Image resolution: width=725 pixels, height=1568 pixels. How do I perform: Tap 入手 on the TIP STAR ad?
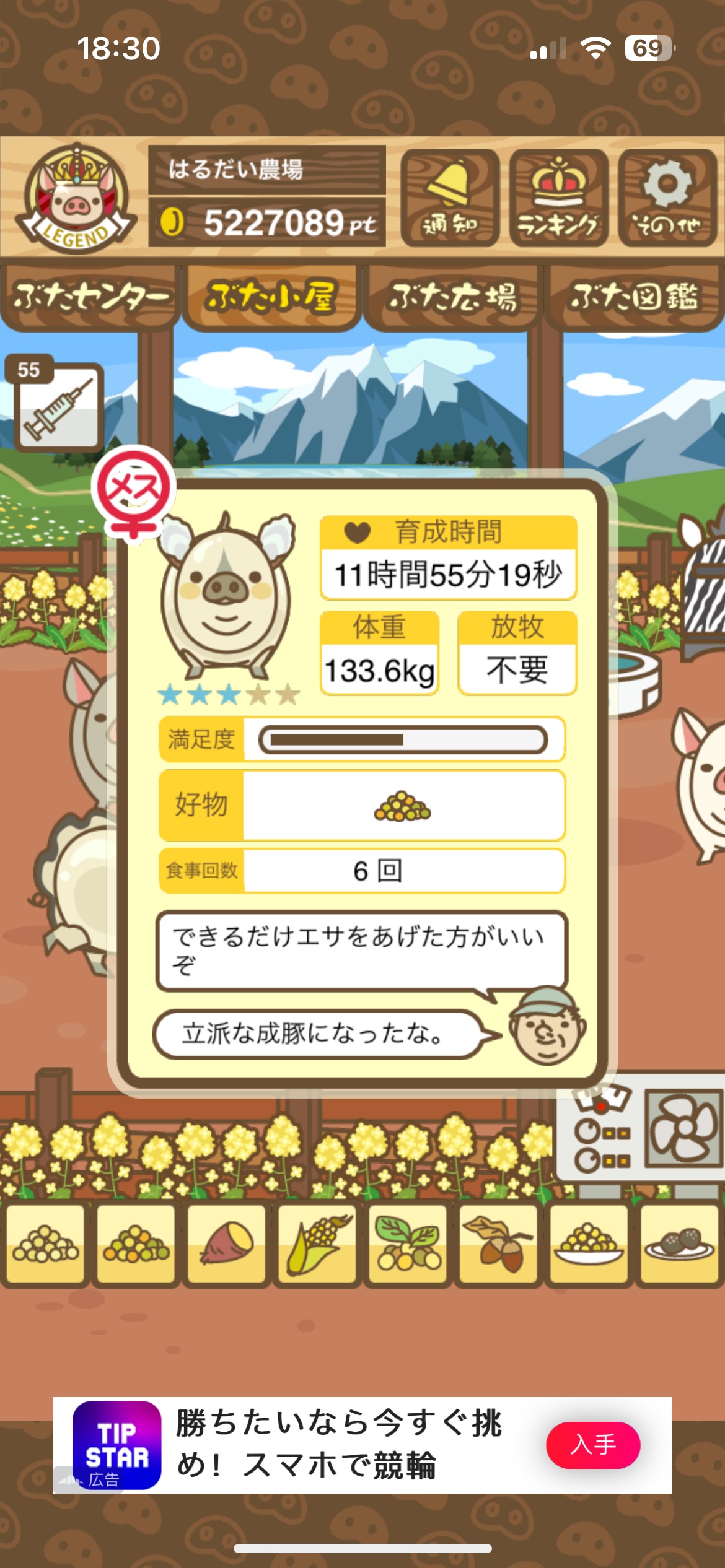pos(592,1445)
